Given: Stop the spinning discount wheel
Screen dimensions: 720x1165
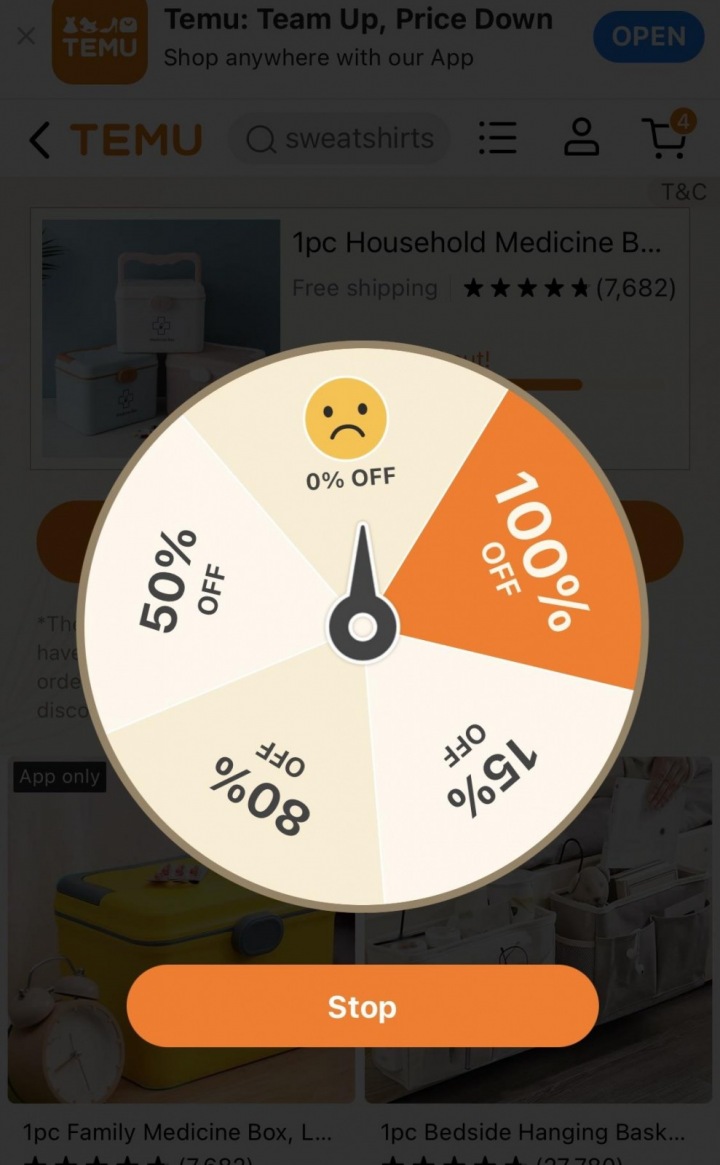Looking at the screenshot, I should tap(362, 1007).
